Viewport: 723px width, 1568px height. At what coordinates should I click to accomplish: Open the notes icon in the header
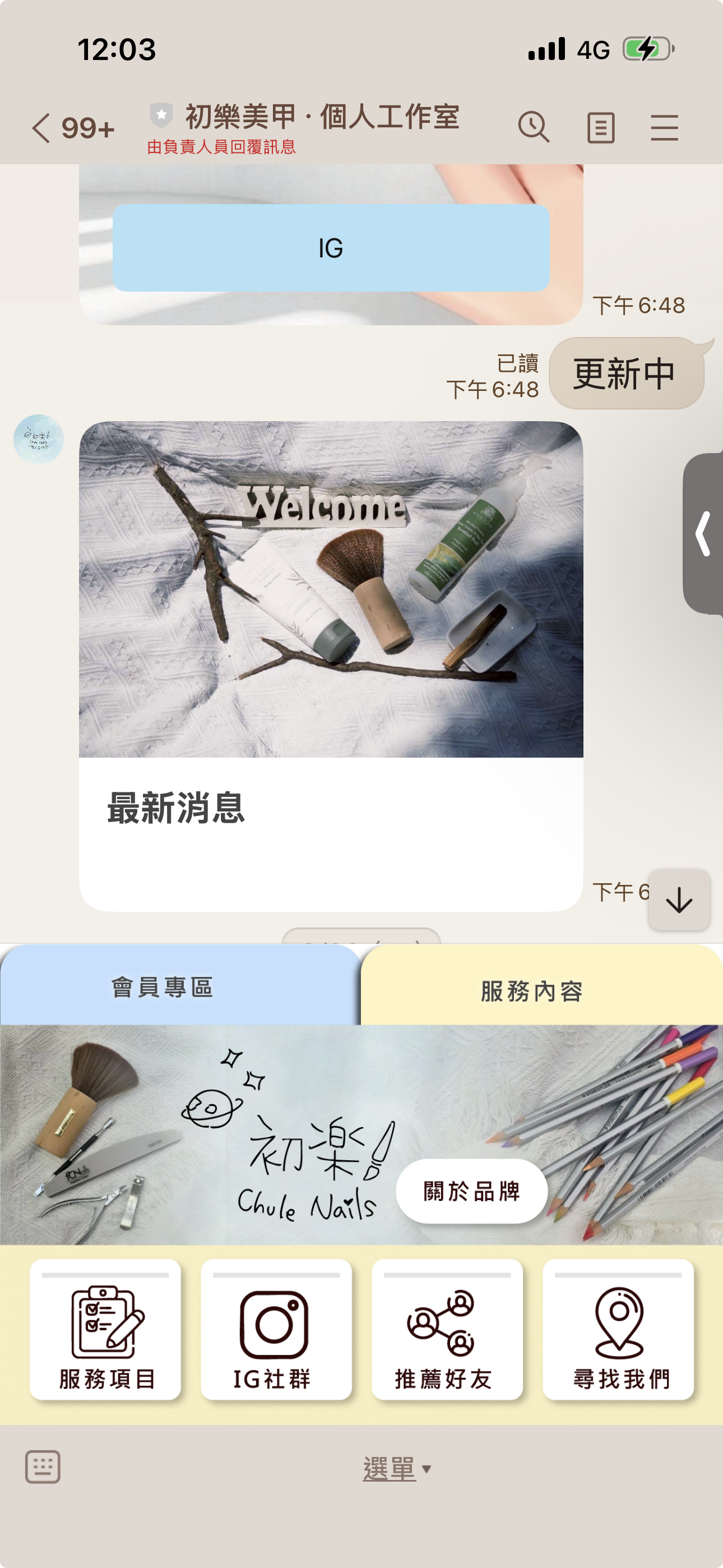[600, 128]
